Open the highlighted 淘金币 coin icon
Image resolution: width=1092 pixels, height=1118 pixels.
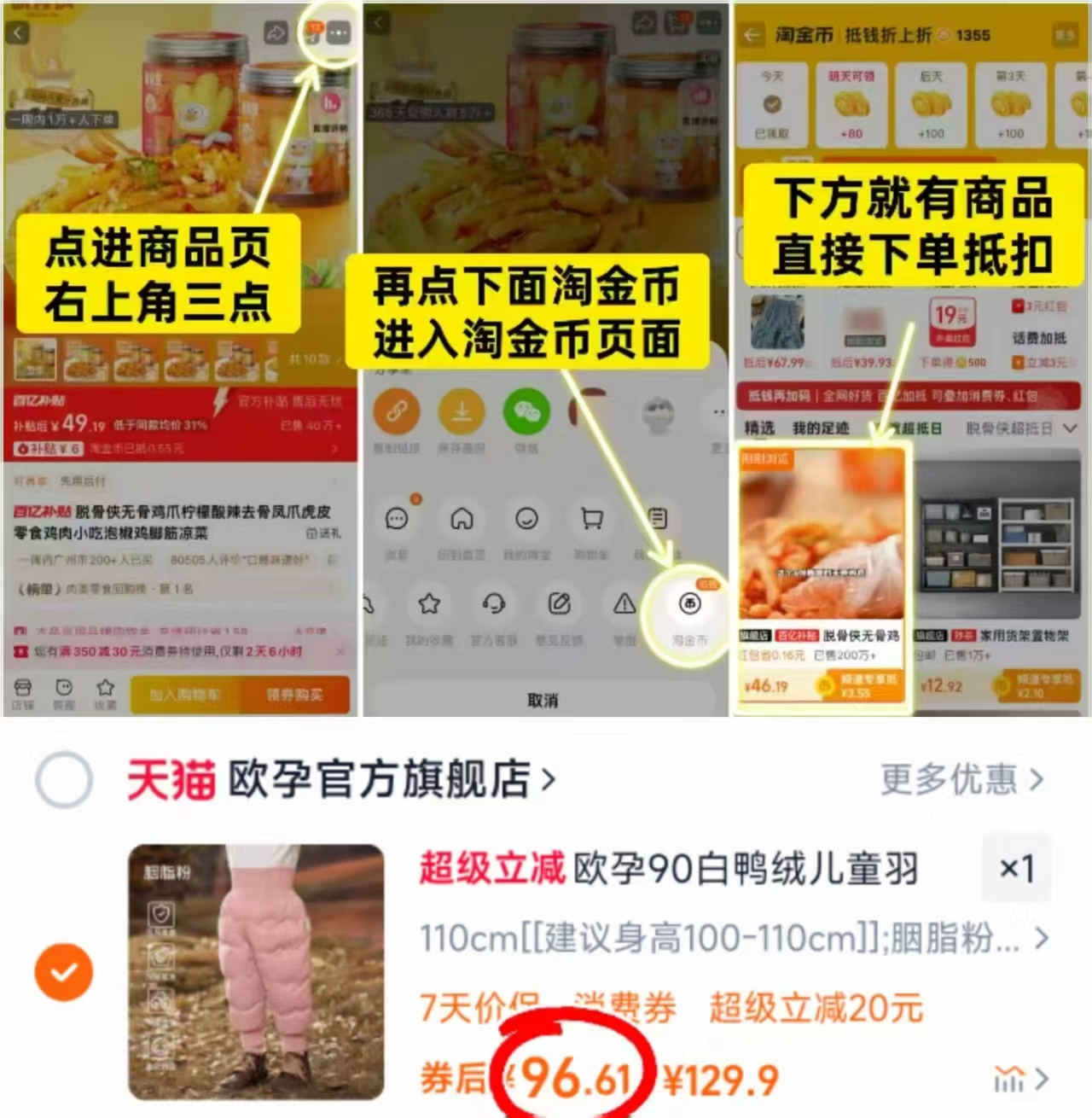(x=690, y=603)
